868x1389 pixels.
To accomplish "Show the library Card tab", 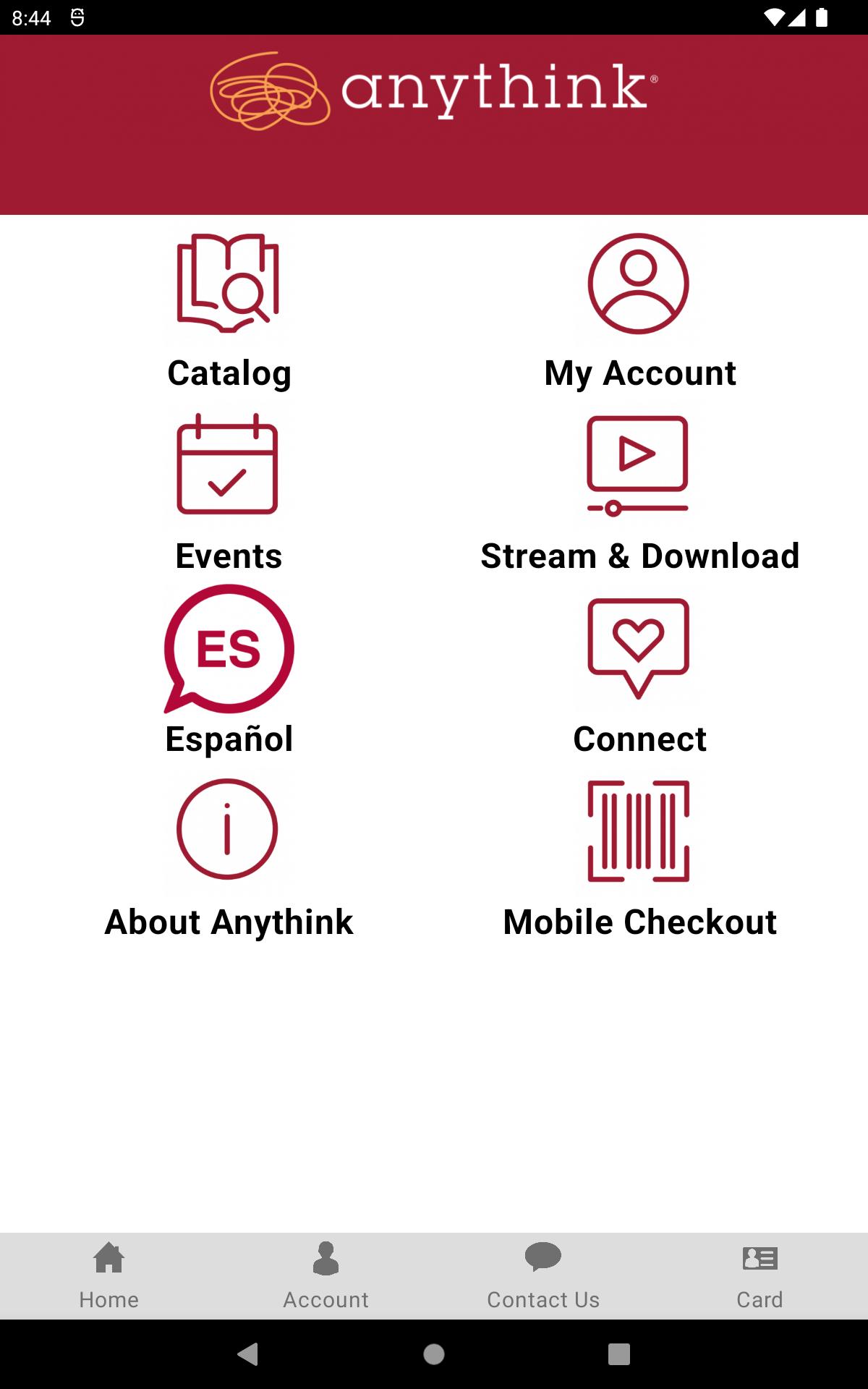I will point(759,1276).
